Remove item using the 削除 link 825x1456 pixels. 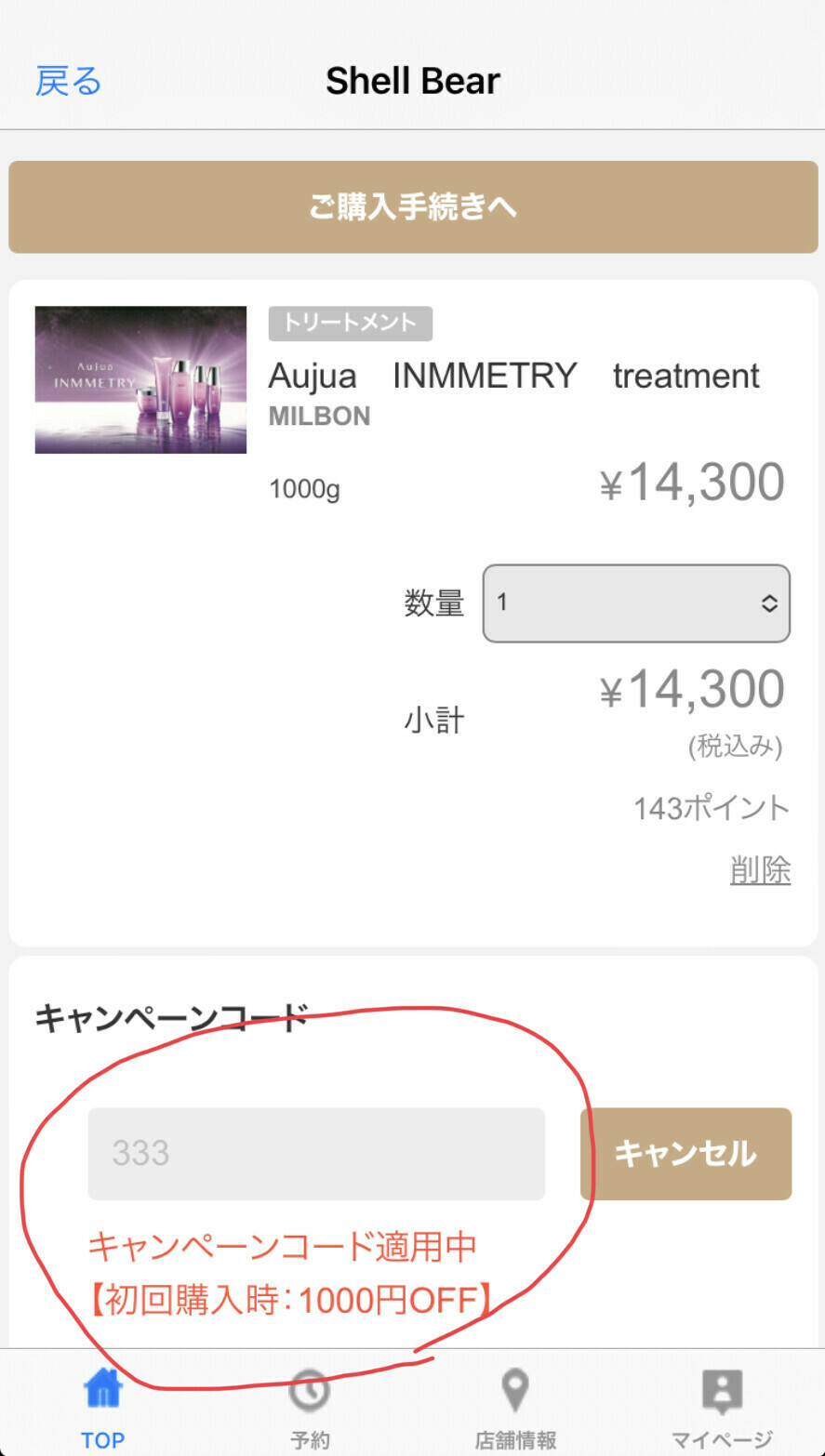point(760,870)
